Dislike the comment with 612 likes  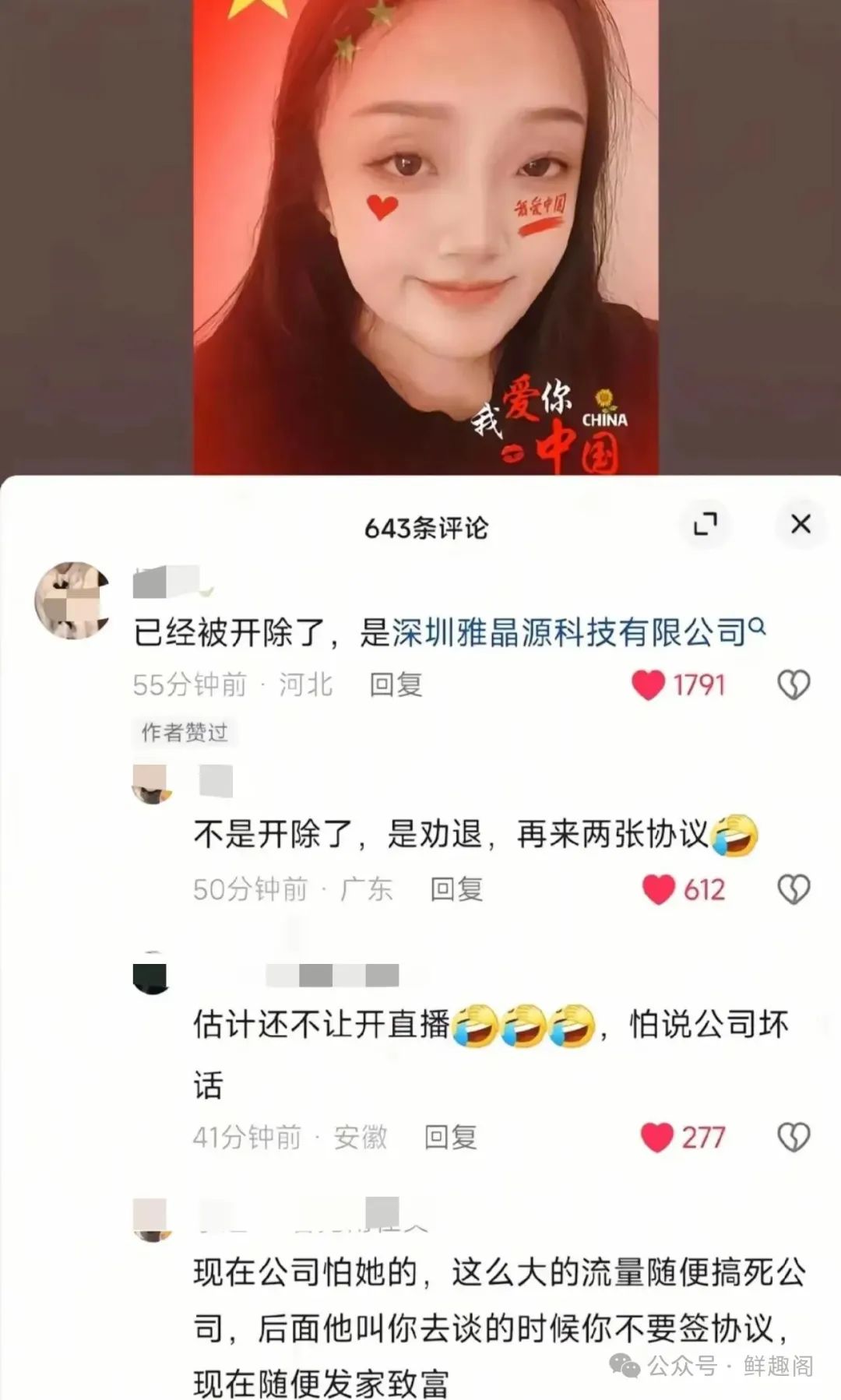793,889
